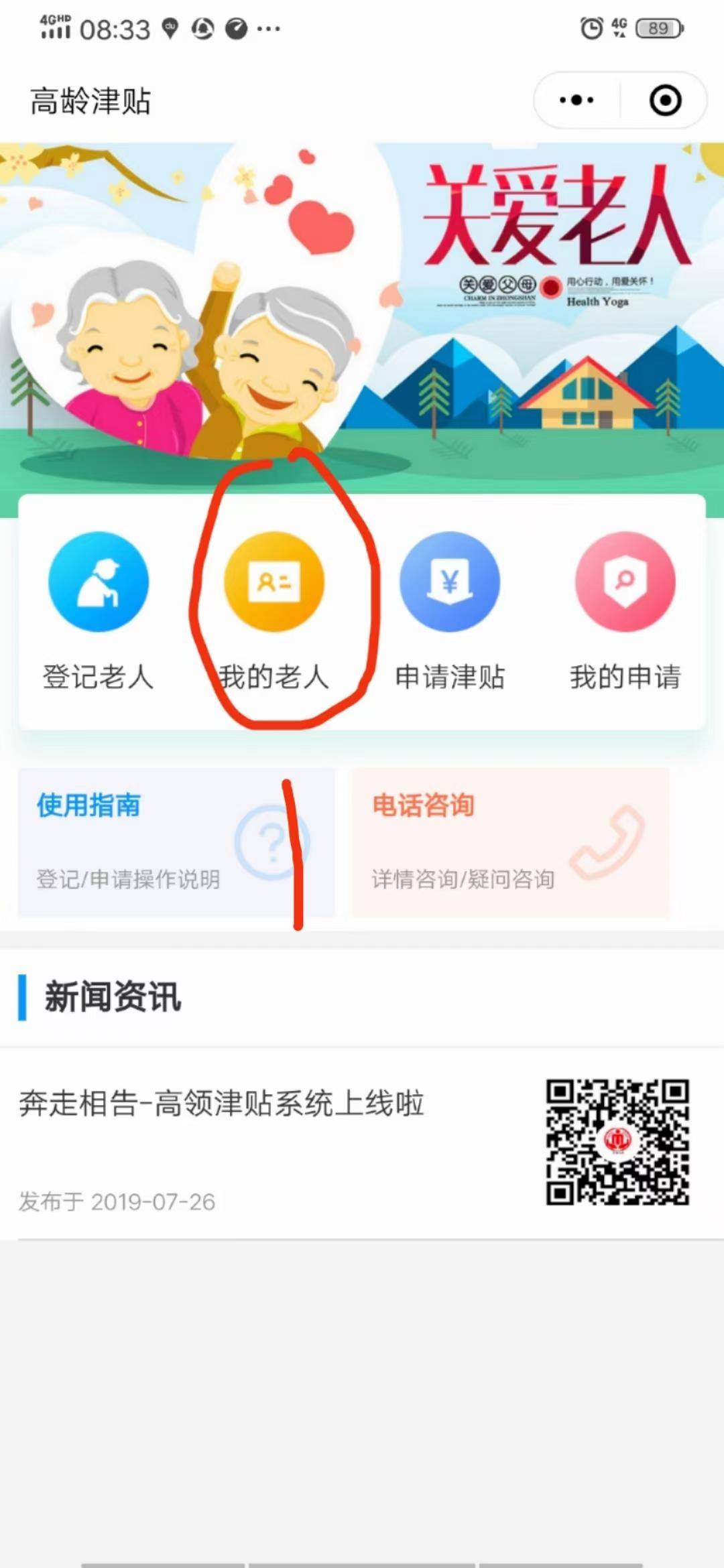
Task: Close the mini program via target icon
Action: [x=665, y=101]
